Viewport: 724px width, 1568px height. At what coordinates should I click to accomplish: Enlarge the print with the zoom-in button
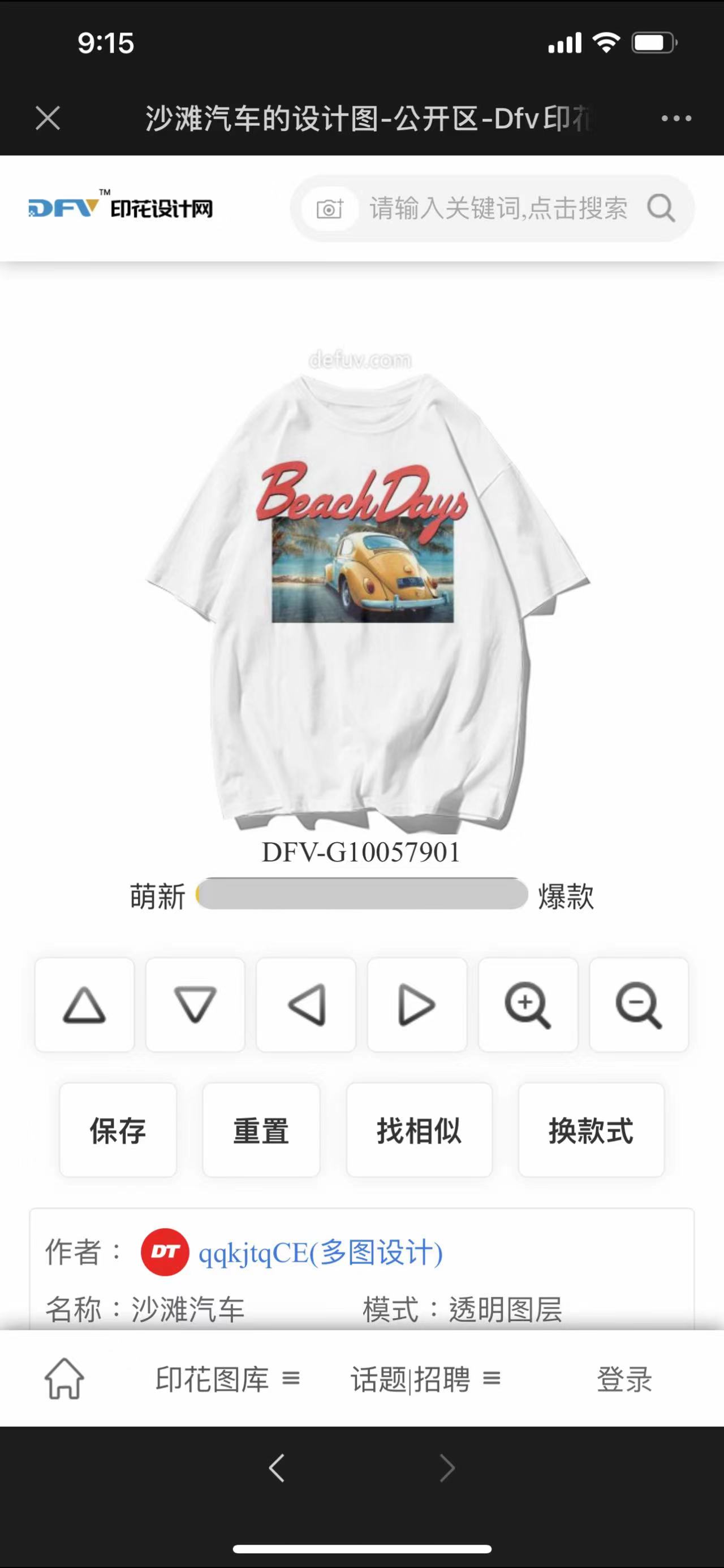528,1005
